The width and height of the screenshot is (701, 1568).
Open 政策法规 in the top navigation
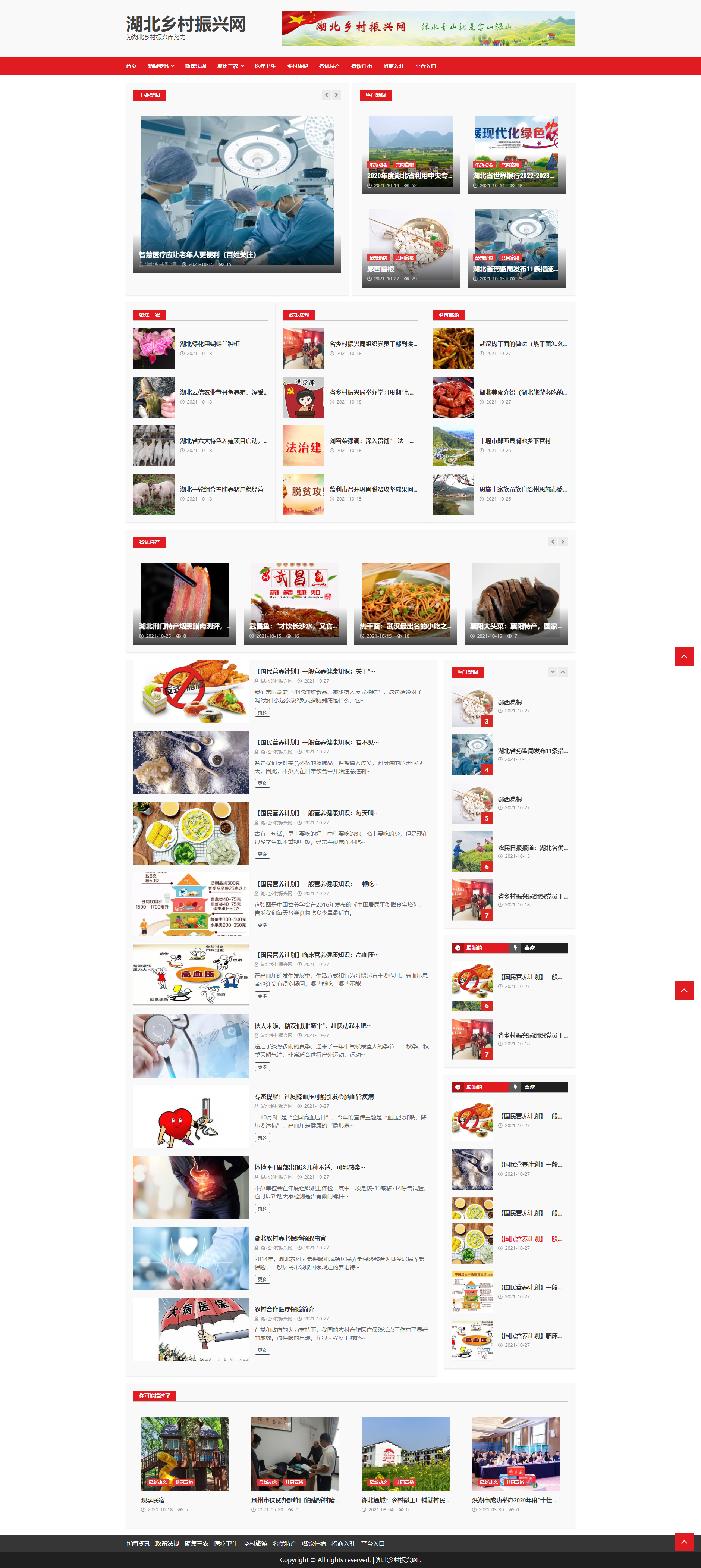195,66
